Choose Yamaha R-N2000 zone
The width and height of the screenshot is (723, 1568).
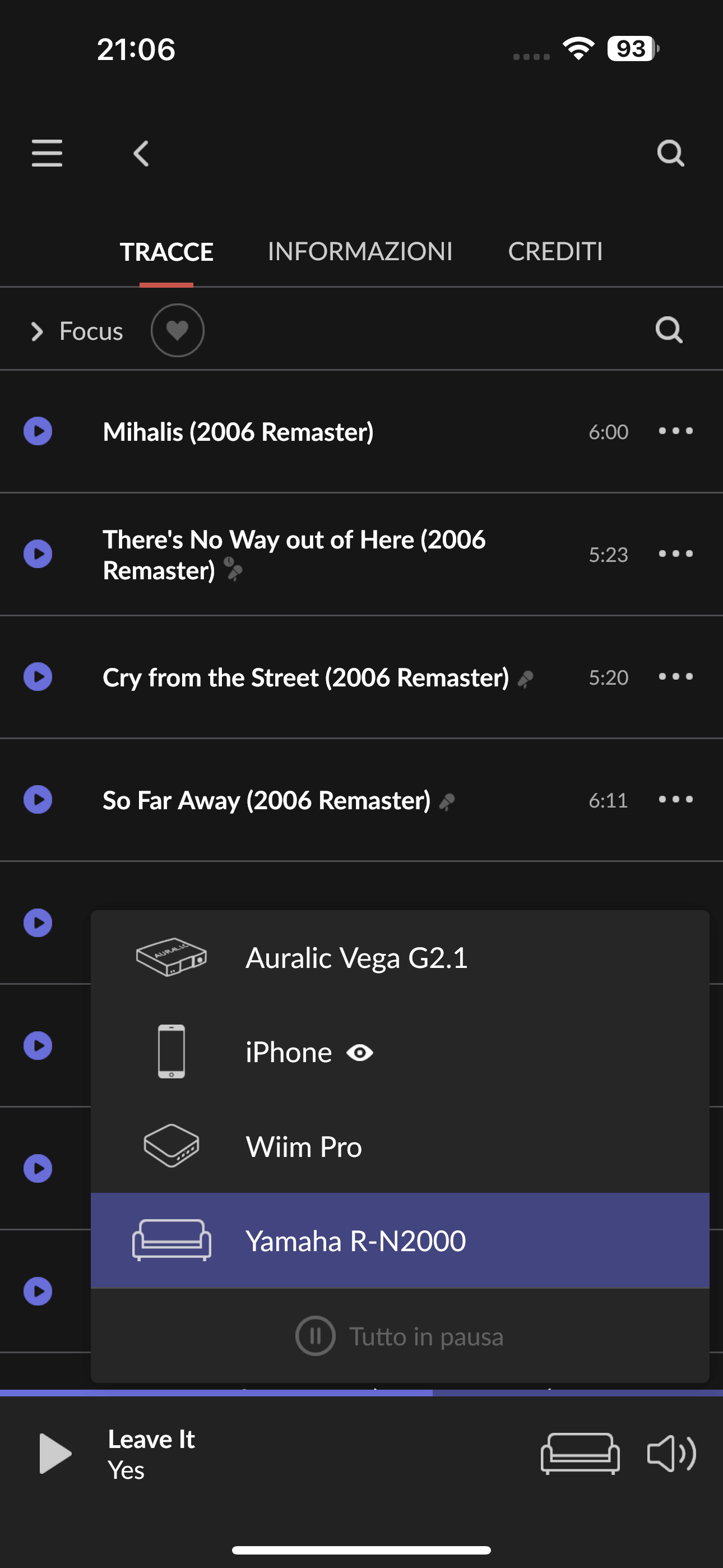tap(400, 1240)
